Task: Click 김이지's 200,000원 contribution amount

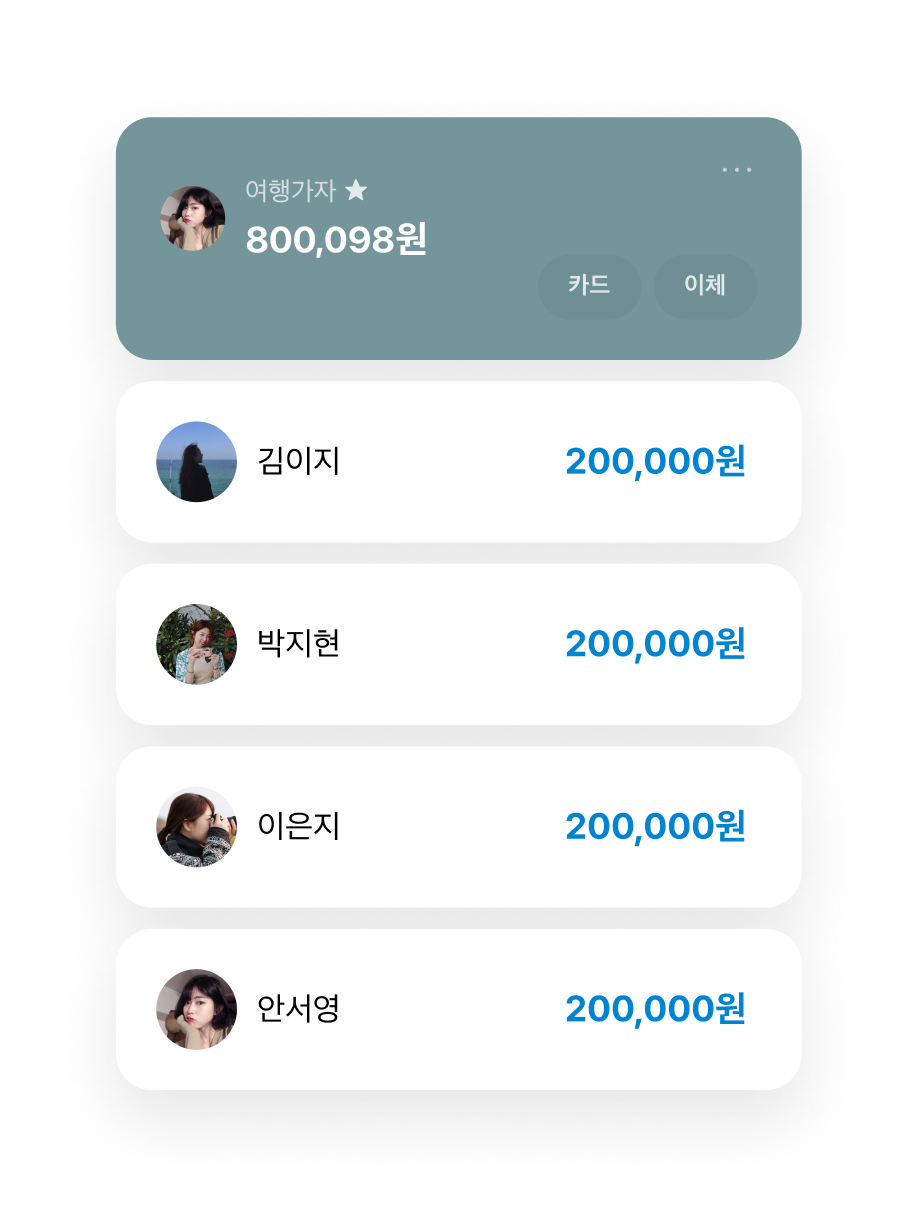Action: (656, 462)
